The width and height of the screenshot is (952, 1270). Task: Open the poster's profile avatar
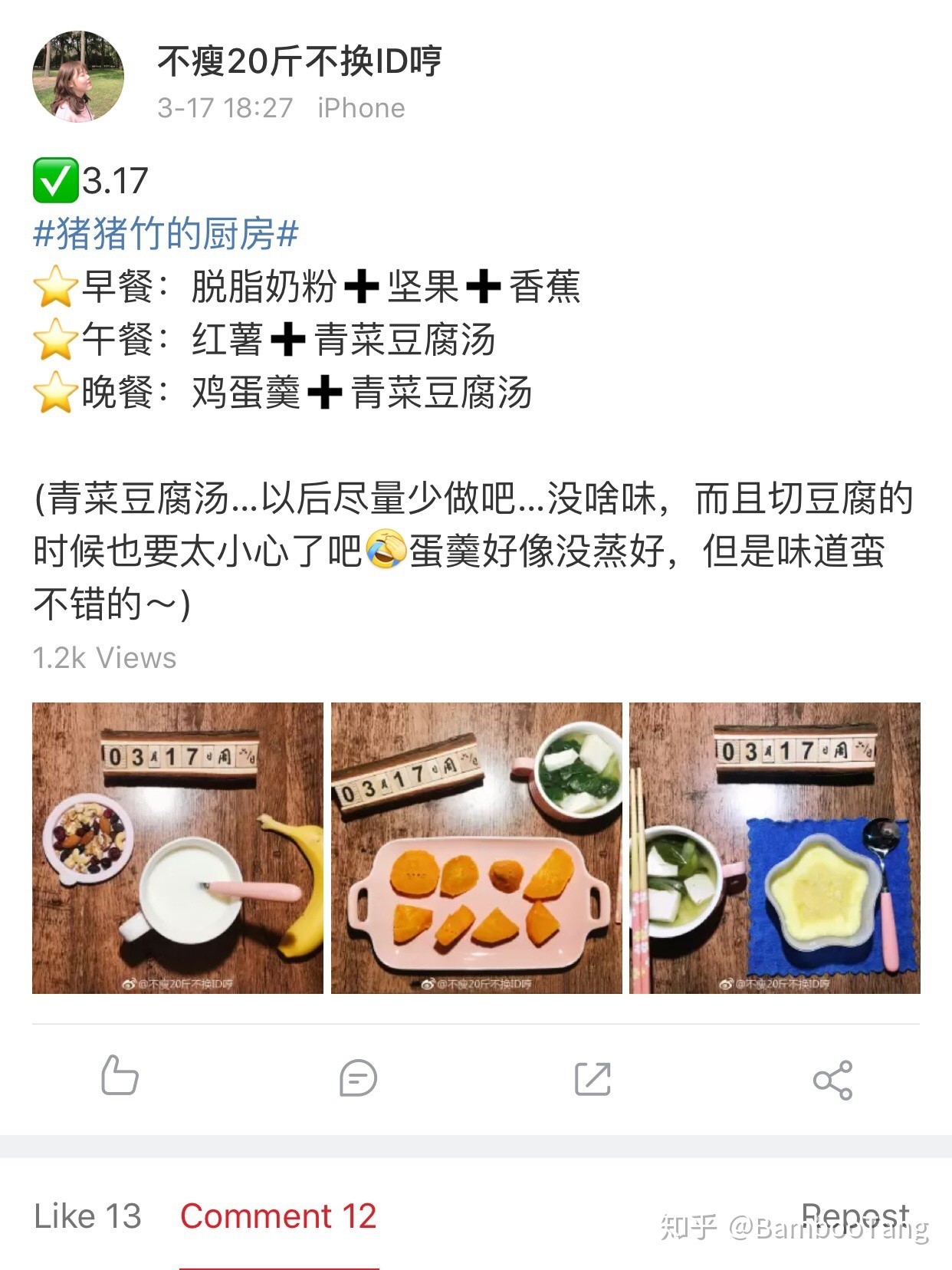click(x=77, y=77)
